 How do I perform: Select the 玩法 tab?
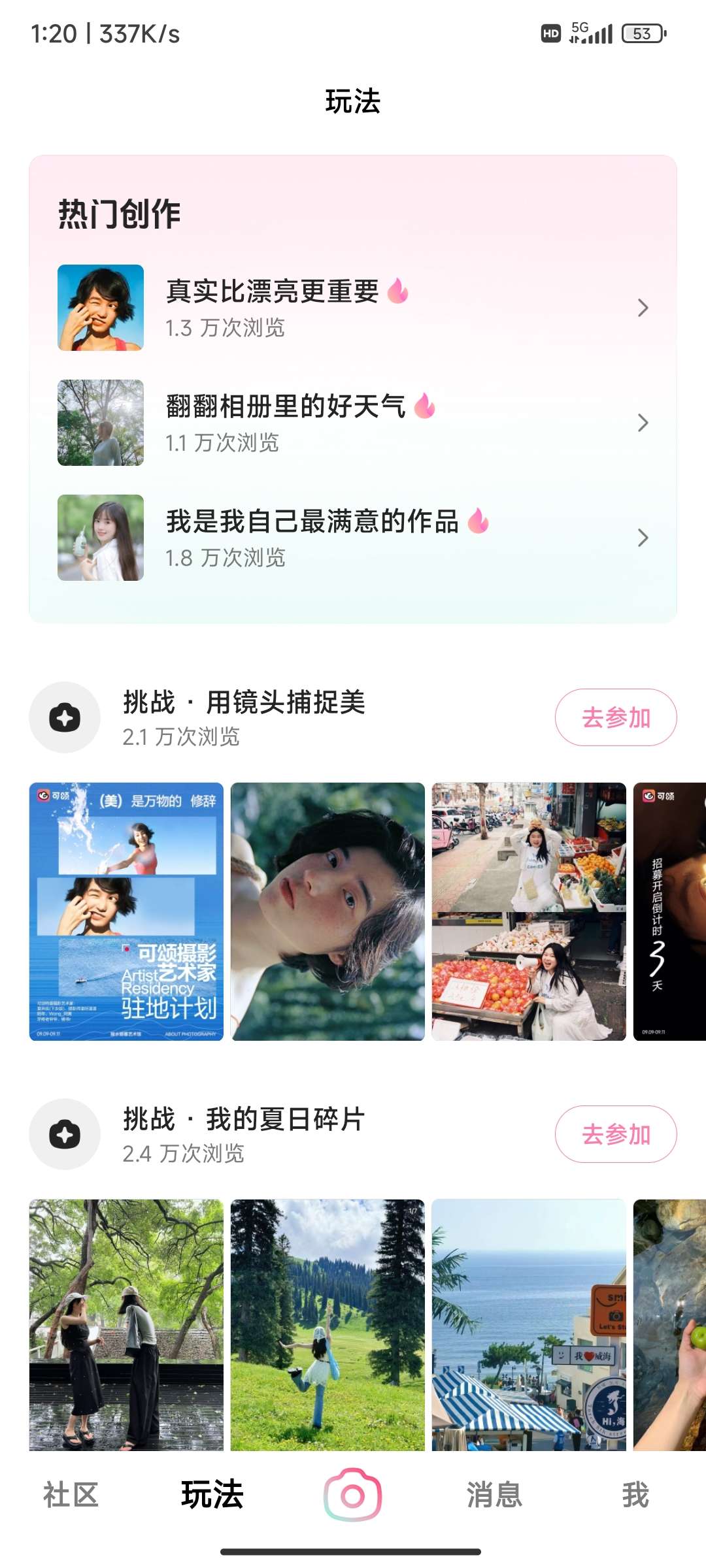click(212, 1495)
